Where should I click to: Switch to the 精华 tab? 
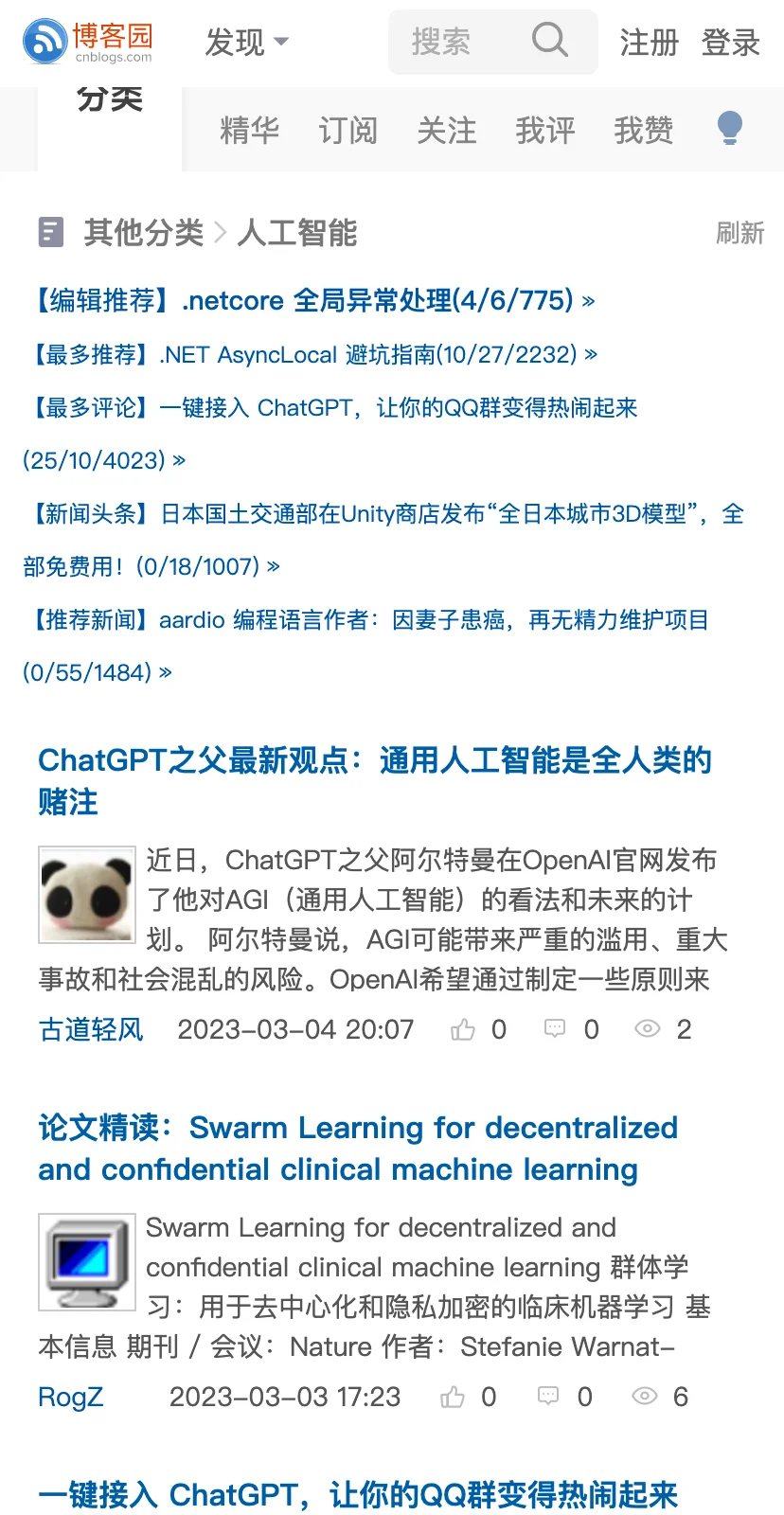pyautogui.click(x=250, y=130)
